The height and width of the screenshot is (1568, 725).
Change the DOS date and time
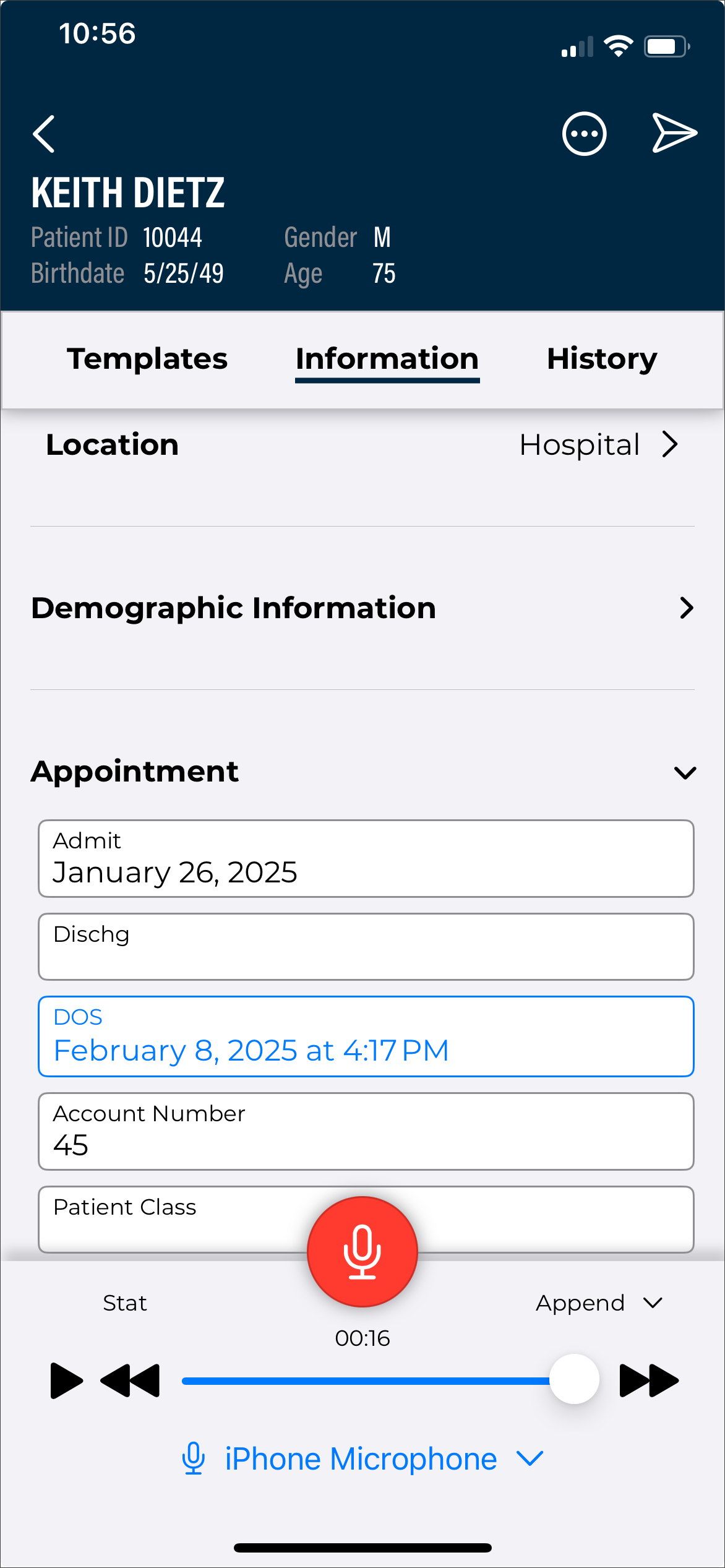coord(365,1036)
